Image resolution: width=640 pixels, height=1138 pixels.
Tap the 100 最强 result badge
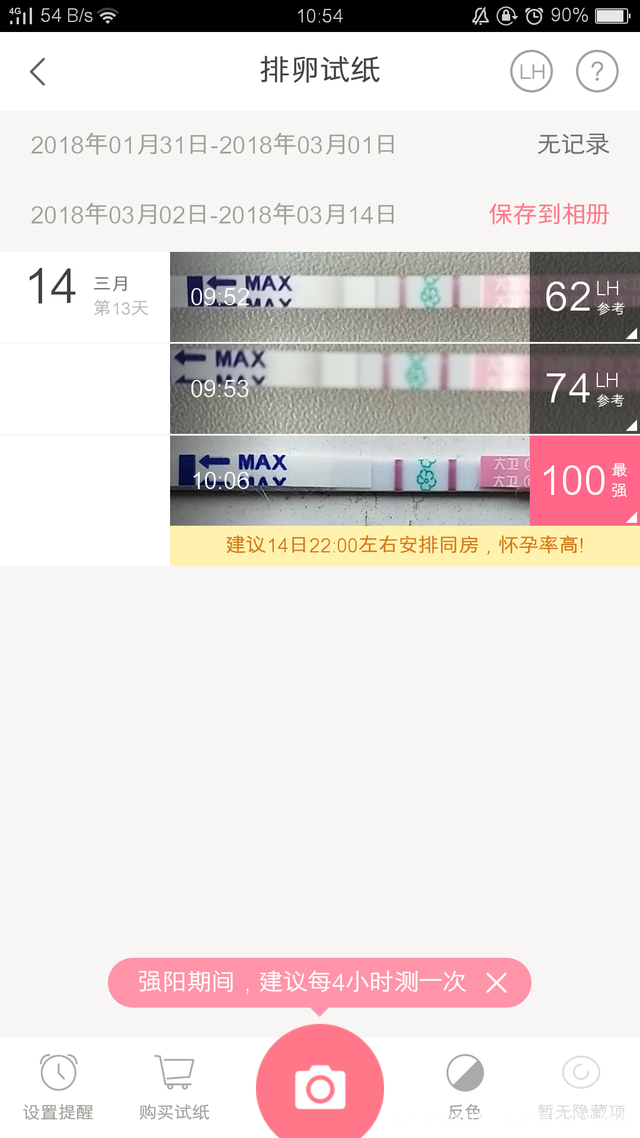coord(584,481)
